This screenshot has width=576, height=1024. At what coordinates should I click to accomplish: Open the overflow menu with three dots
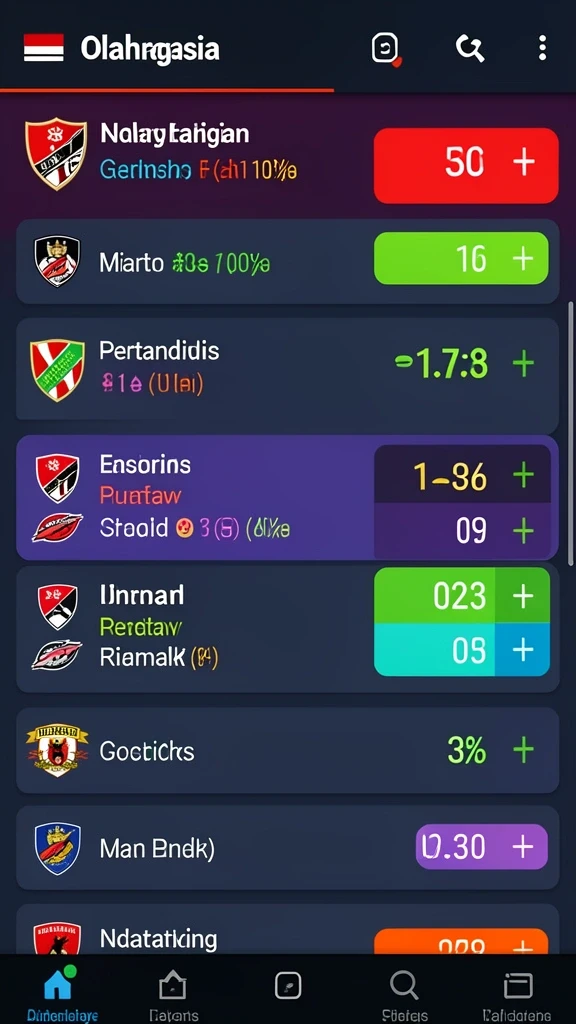(542, 48)
